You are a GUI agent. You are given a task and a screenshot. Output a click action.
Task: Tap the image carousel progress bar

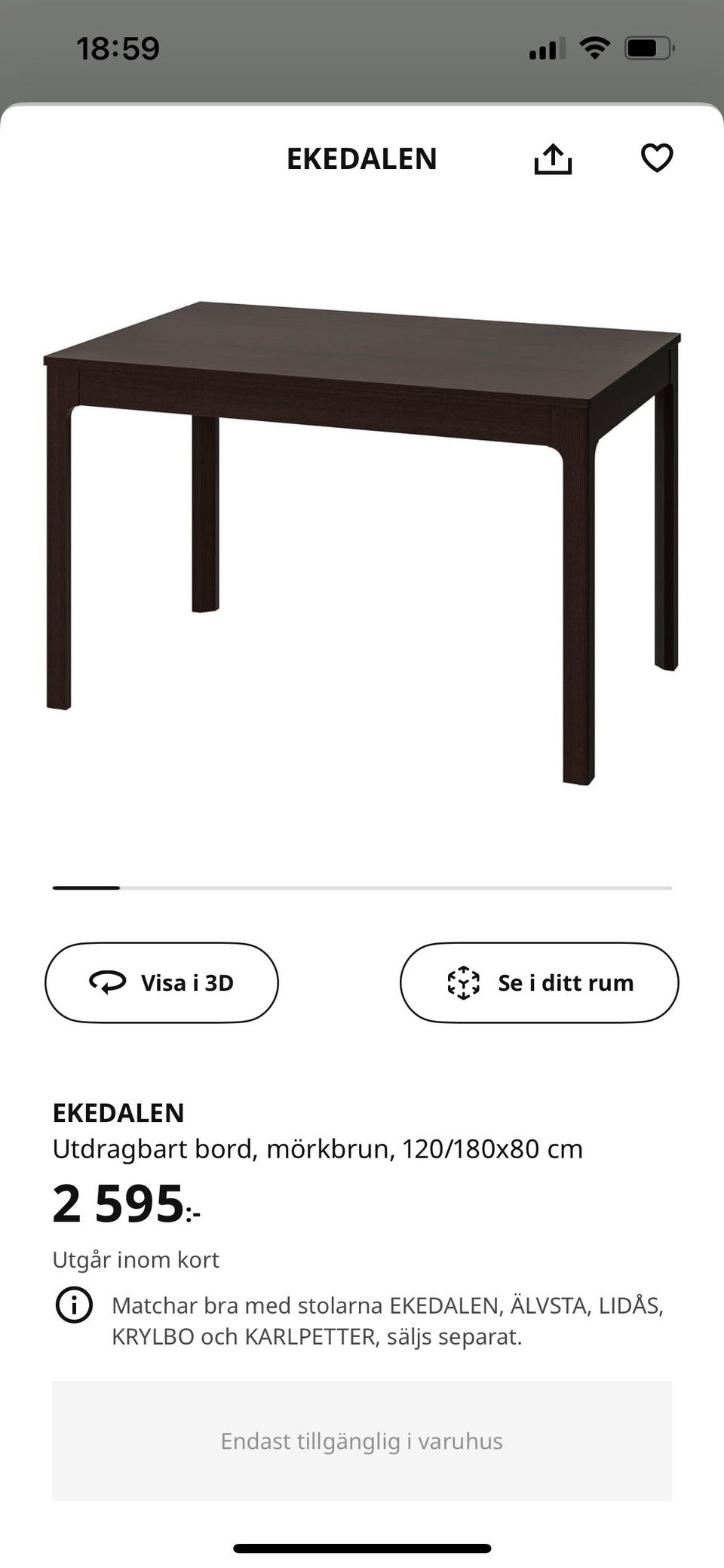click(361, 888)
